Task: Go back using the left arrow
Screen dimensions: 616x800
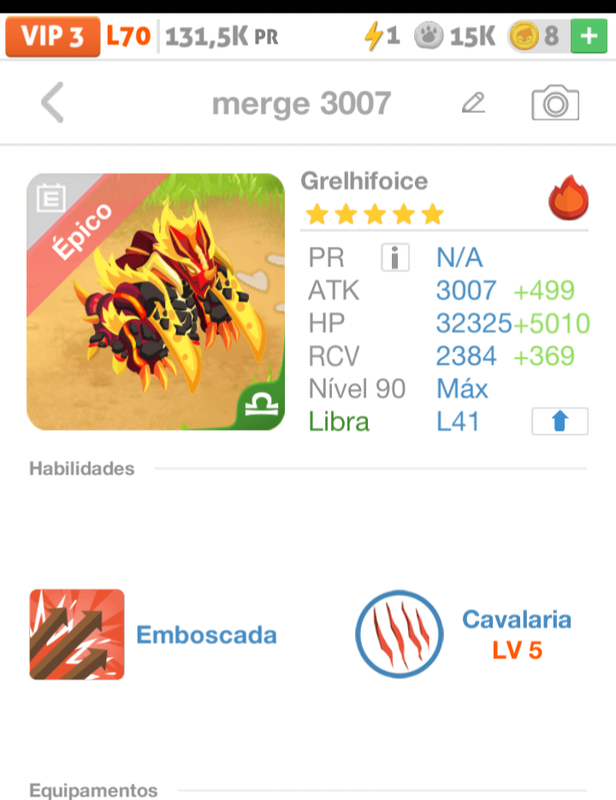Action: (x=52, y=103)
